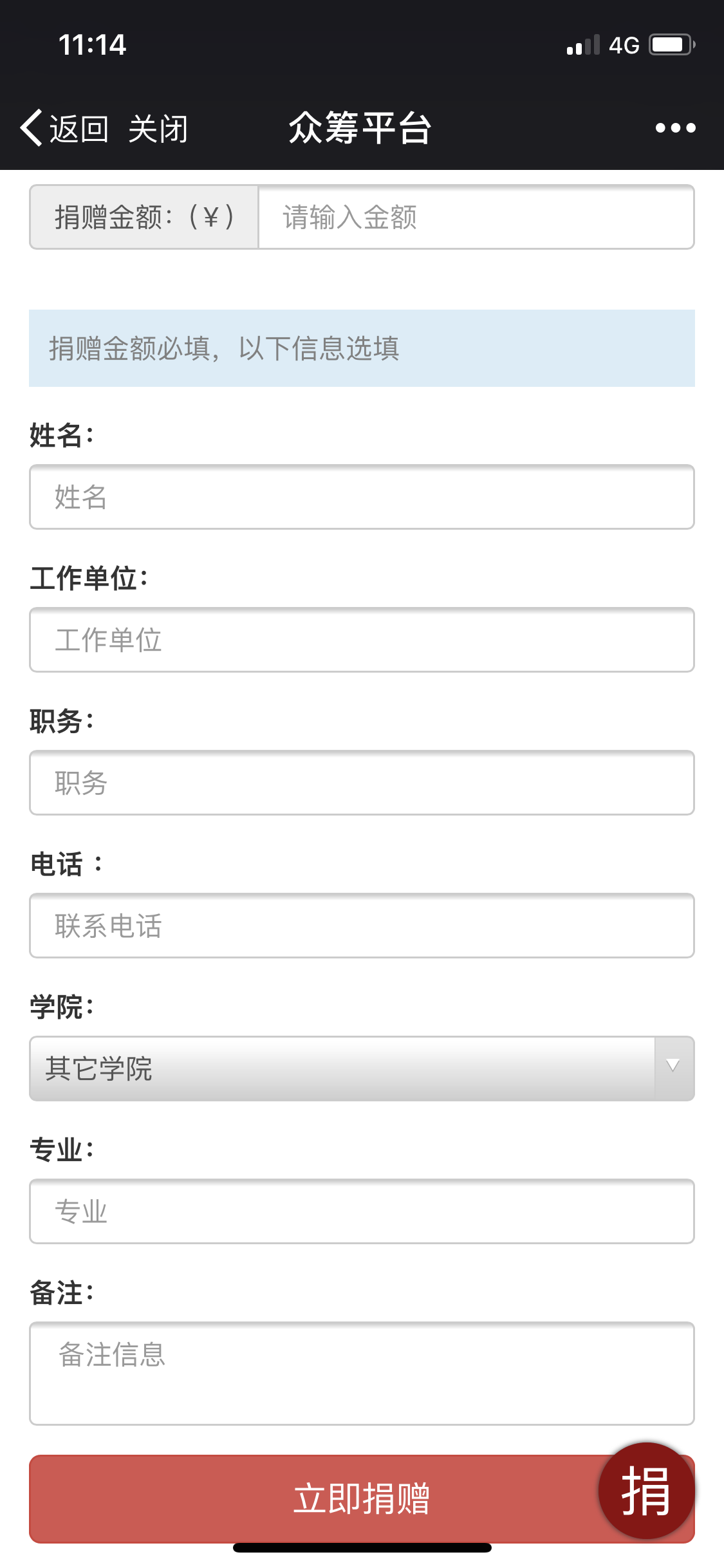724x1568 pixels.
Task: Tap the floating red 捐 button
Action: coord(646,1491)
